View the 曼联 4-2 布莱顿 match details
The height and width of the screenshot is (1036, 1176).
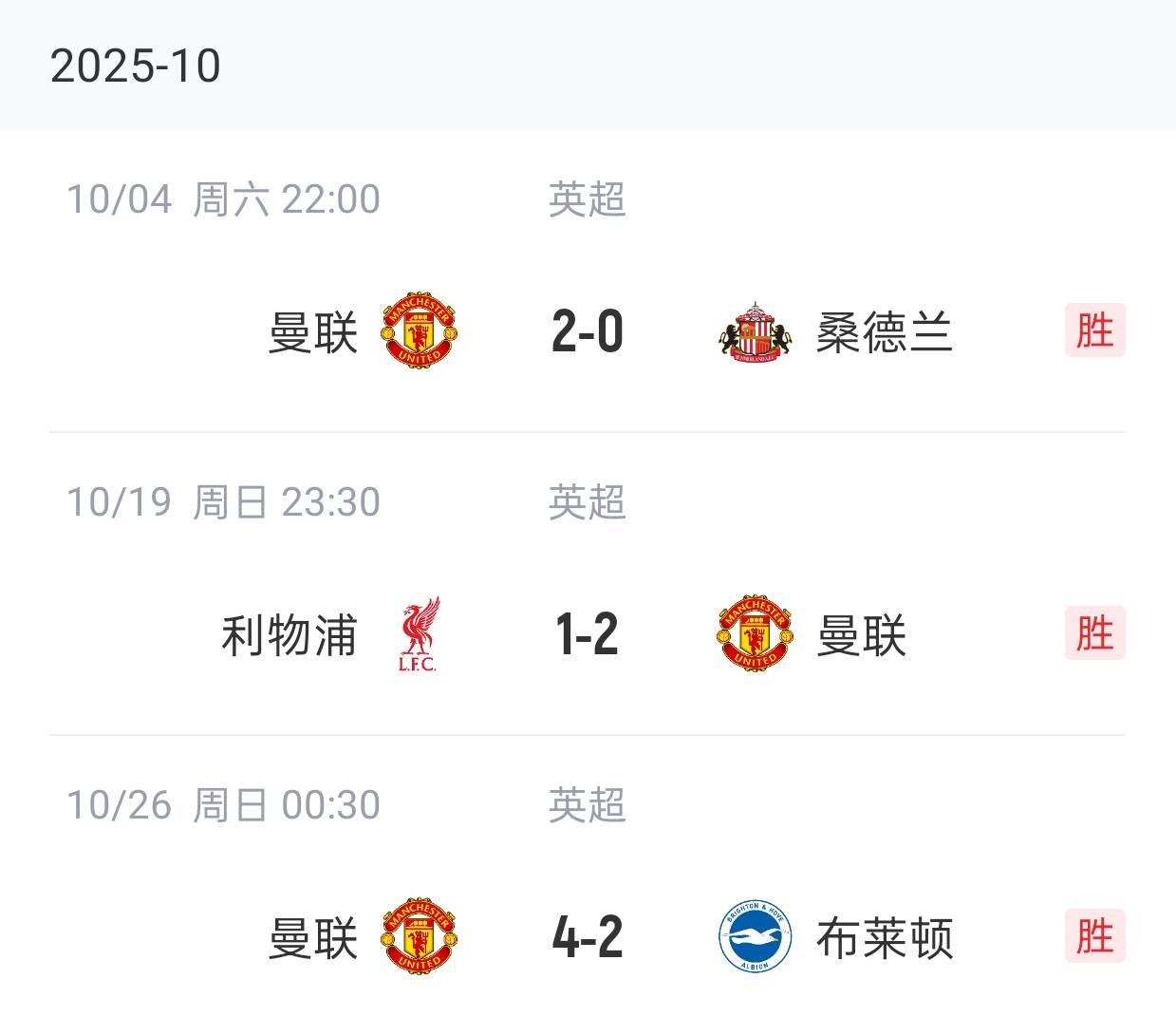[587, 937]
